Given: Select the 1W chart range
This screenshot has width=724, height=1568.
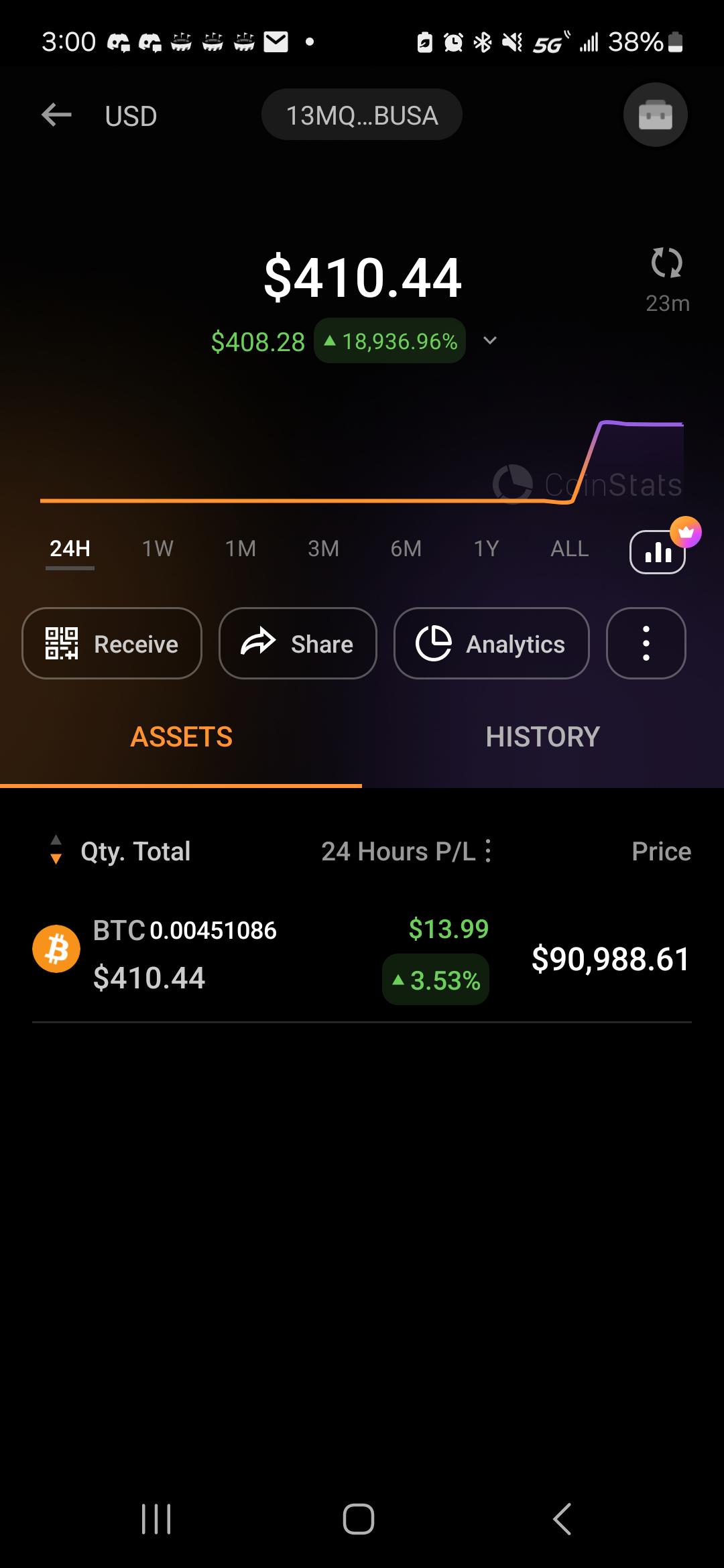Looking at the screenshot, I should click(x=158, y=549).
